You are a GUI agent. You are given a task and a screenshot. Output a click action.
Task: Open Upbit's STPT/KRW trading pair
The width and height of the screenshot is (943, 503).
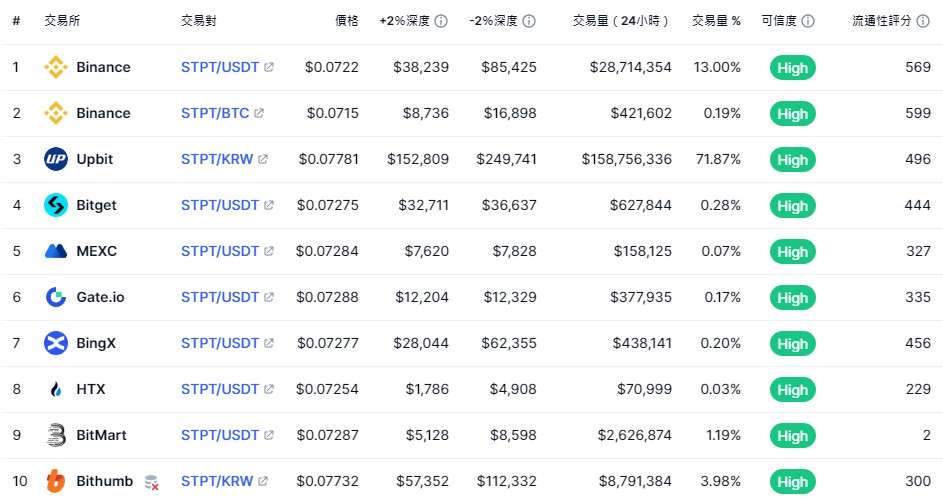pyautogui.click(x=217, y=159)
